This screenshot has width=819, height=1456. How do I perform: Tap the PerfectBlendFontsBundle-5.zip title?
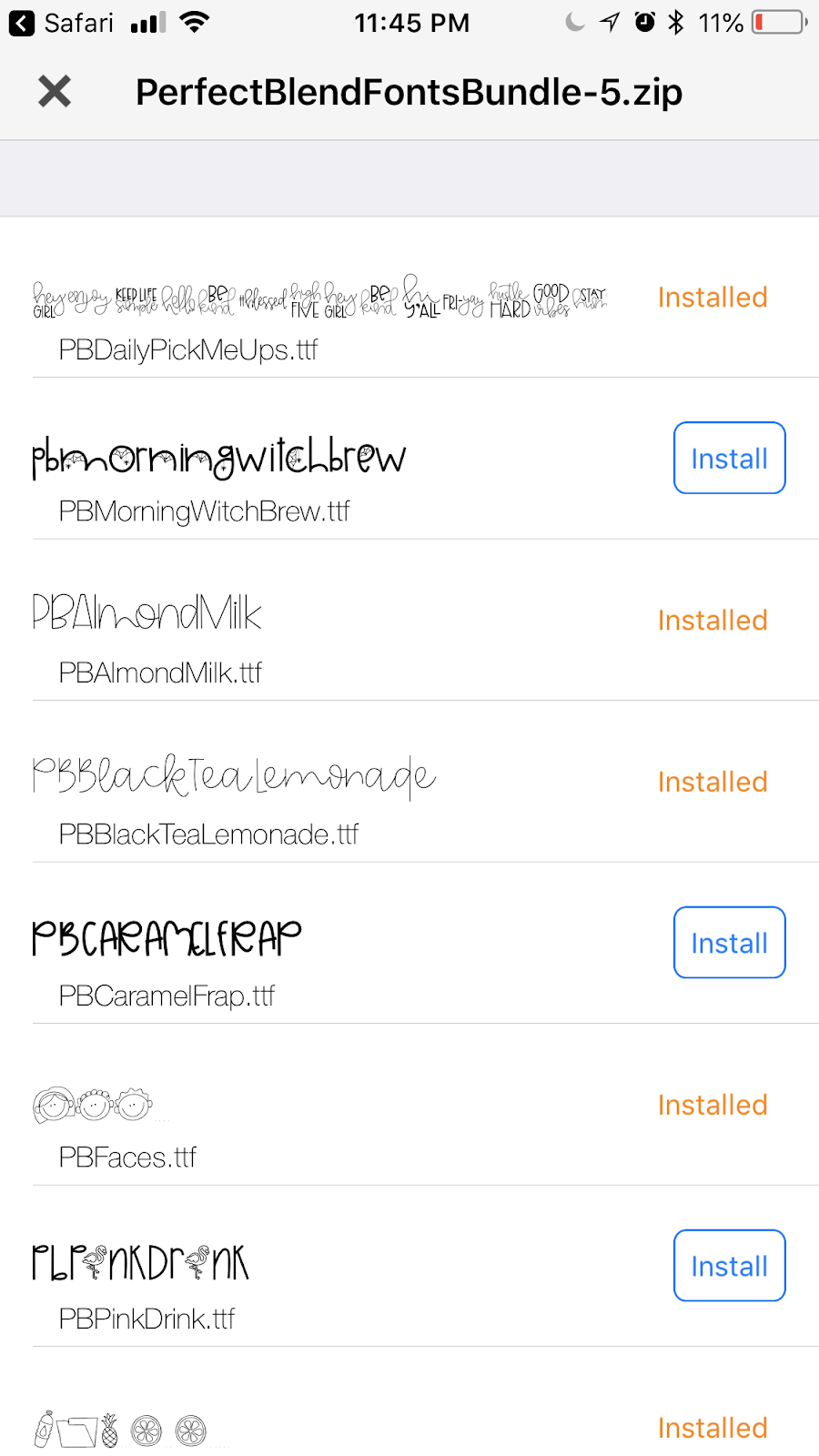[x=409, y=91]
